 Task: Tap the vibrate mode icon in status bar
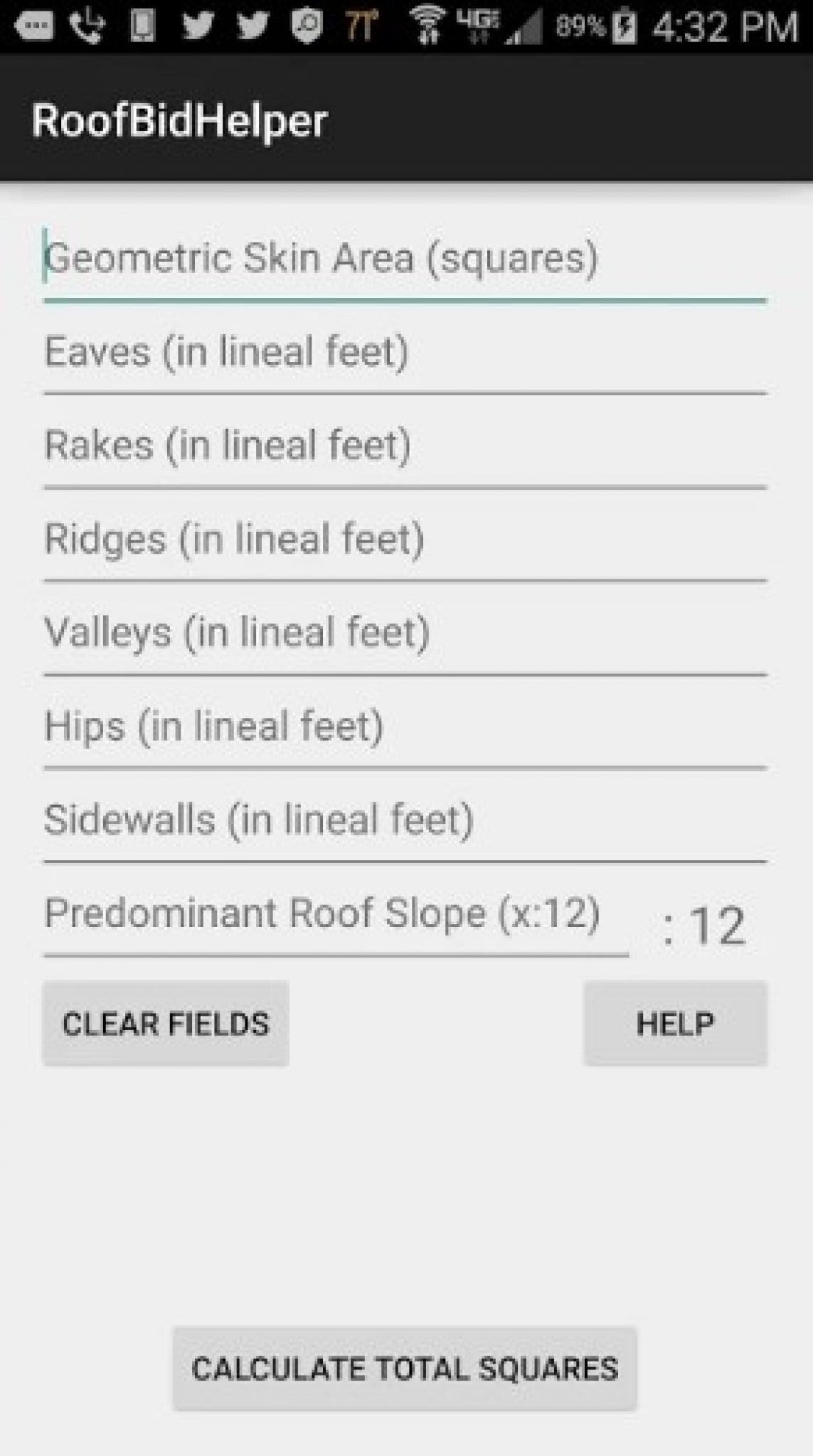point(142,25)
